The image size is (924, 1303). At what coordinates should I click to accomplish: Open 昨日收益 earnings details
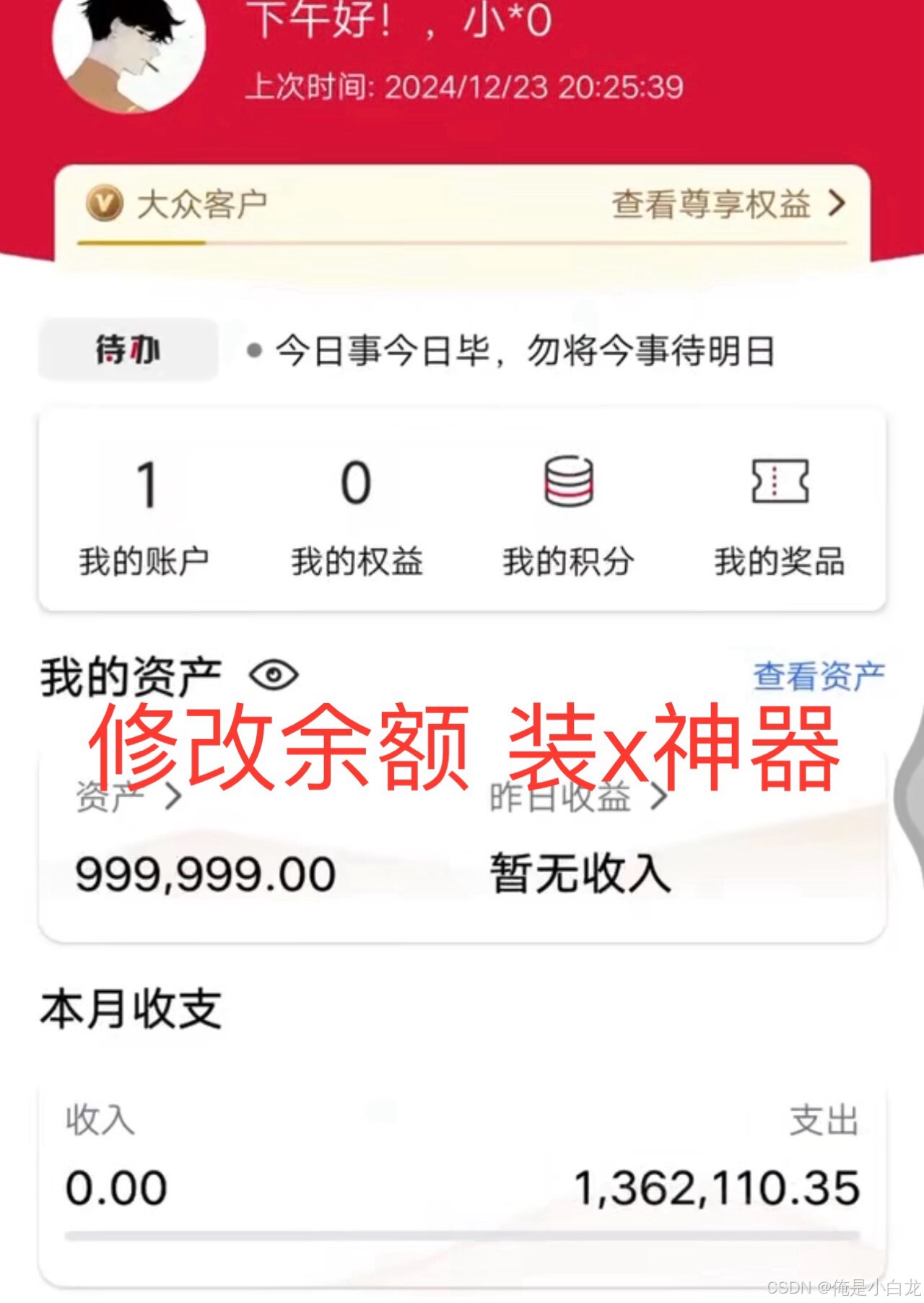(x=577, y=798)
